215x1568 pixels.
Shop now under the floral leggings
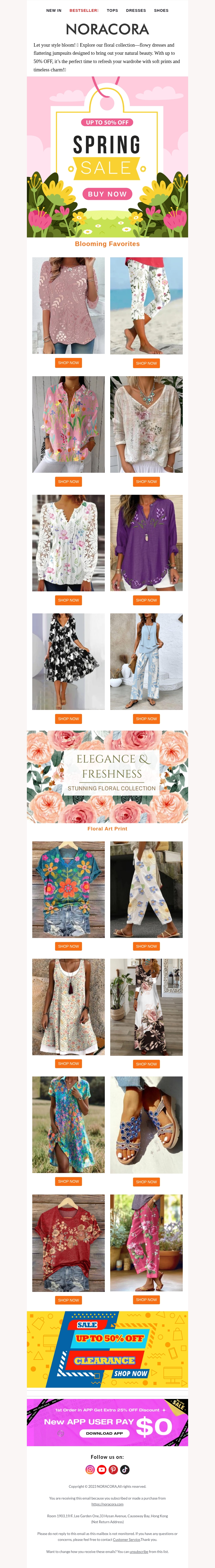pyautogui.click(x=146, y=363)
